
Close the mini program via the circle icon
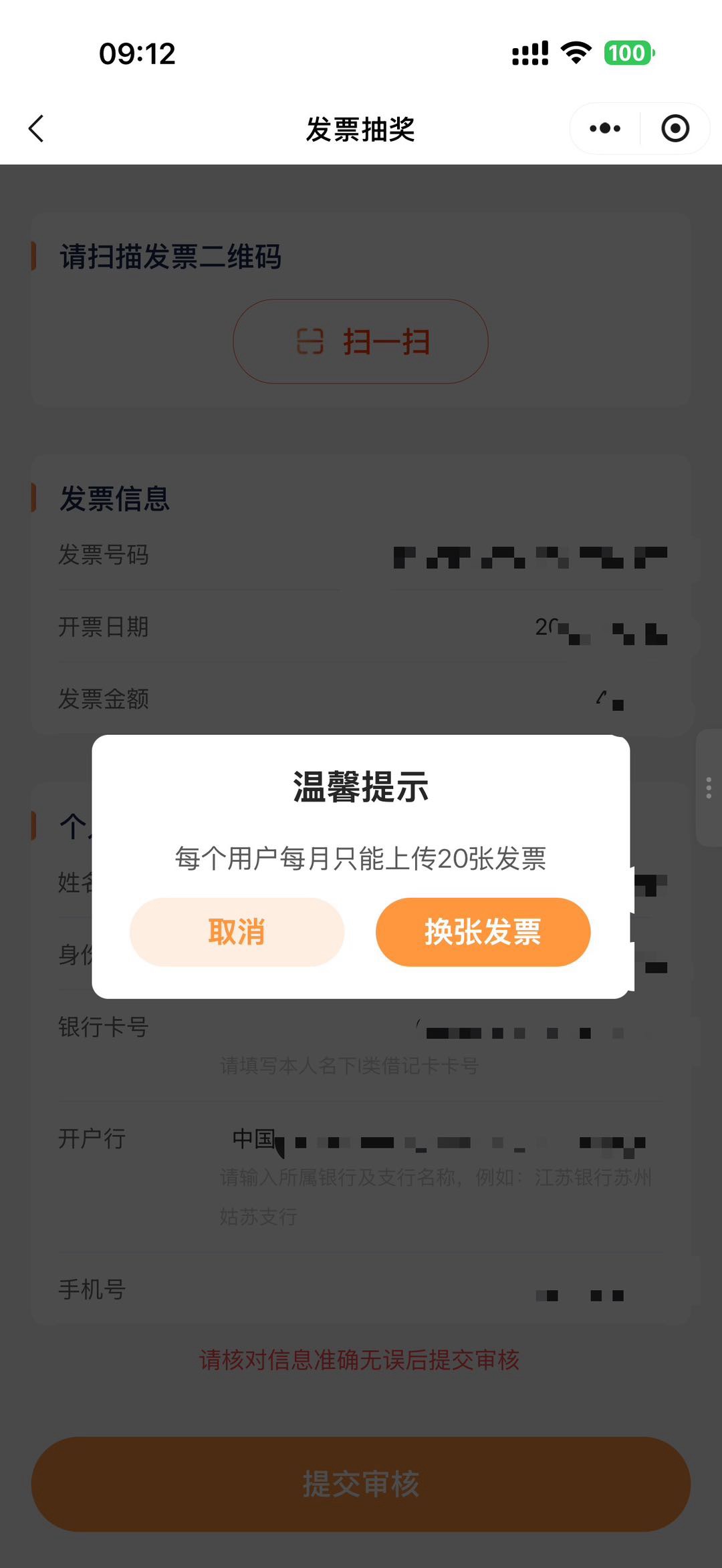[675, 128]
